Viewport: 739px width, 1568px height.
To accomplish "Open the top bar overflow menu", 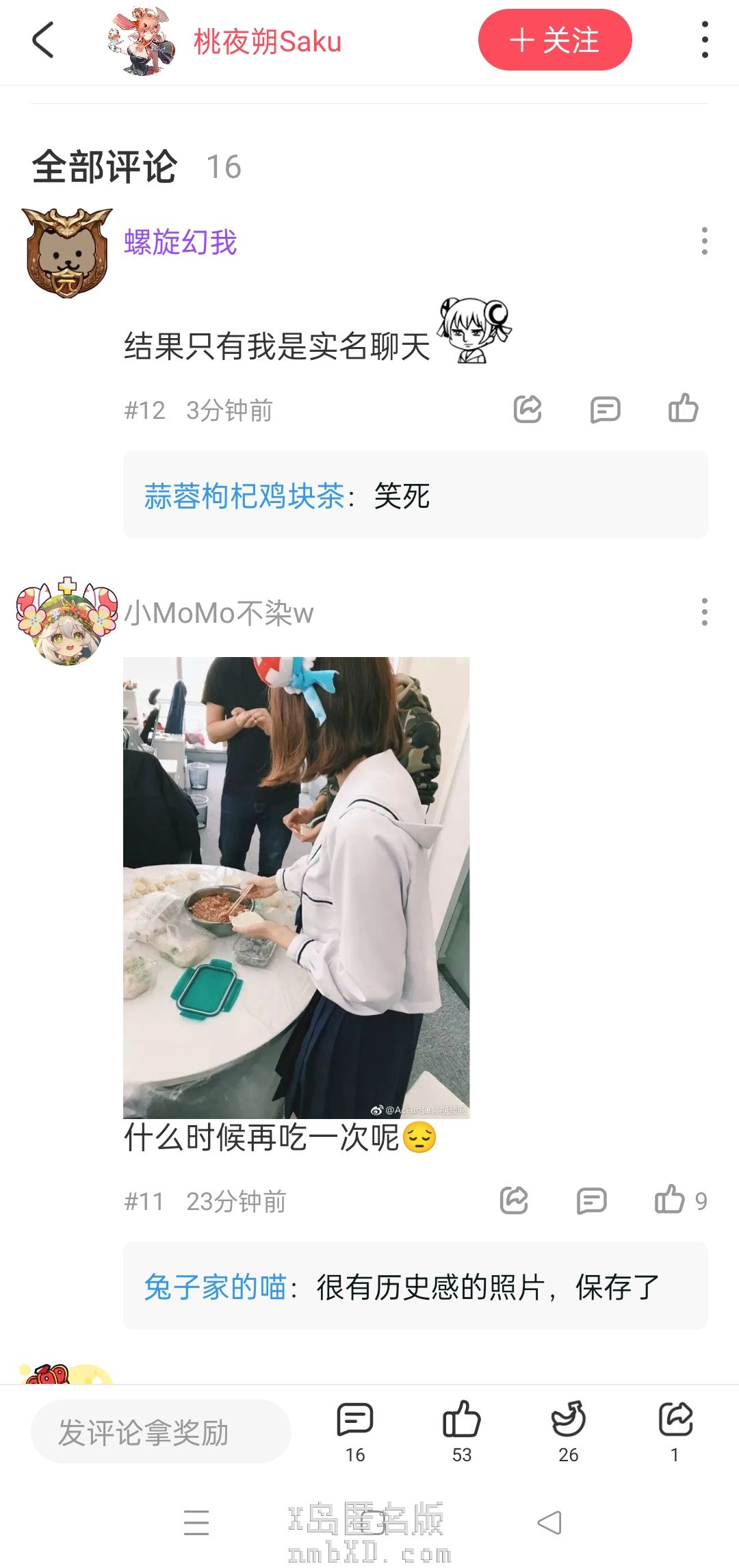I will (x=704, y=40).
